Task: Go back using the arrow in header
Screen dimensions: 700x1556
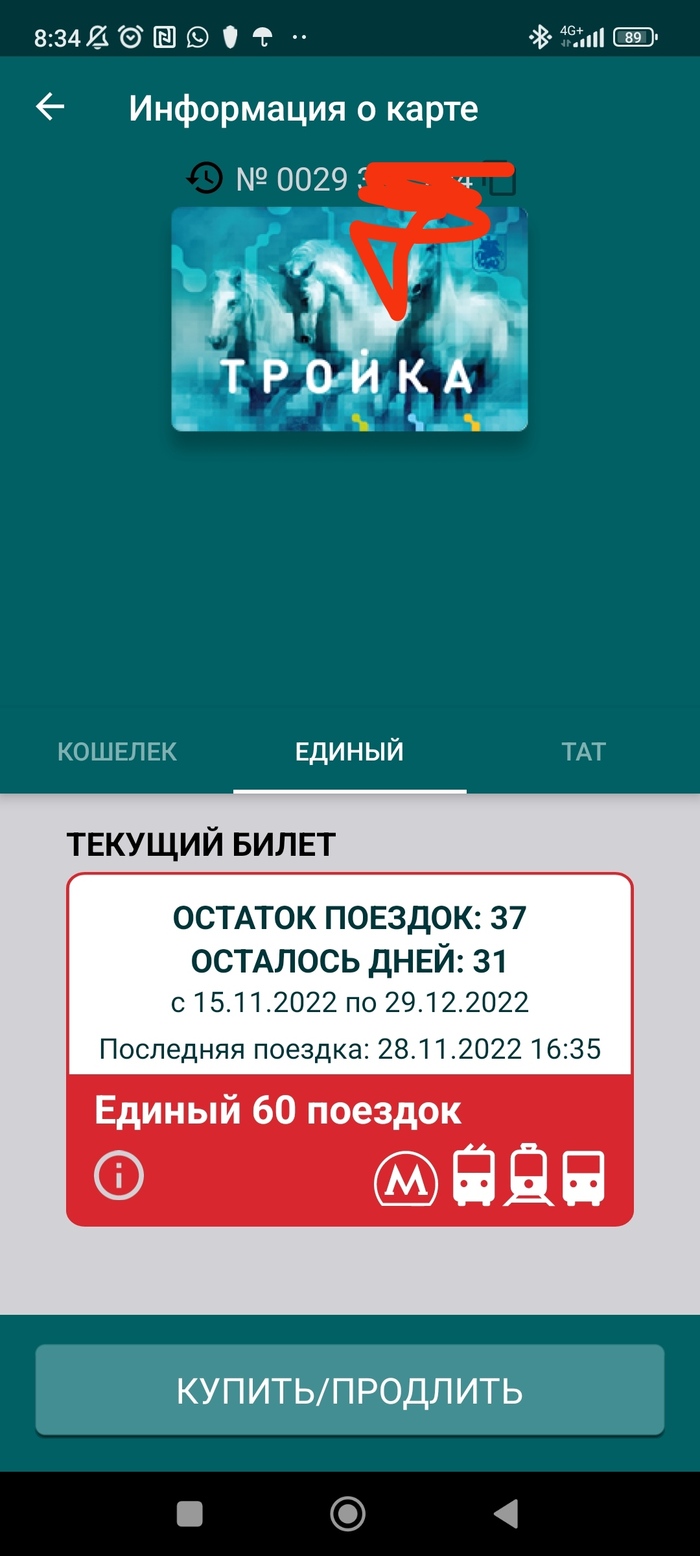Action: [50, 108]
